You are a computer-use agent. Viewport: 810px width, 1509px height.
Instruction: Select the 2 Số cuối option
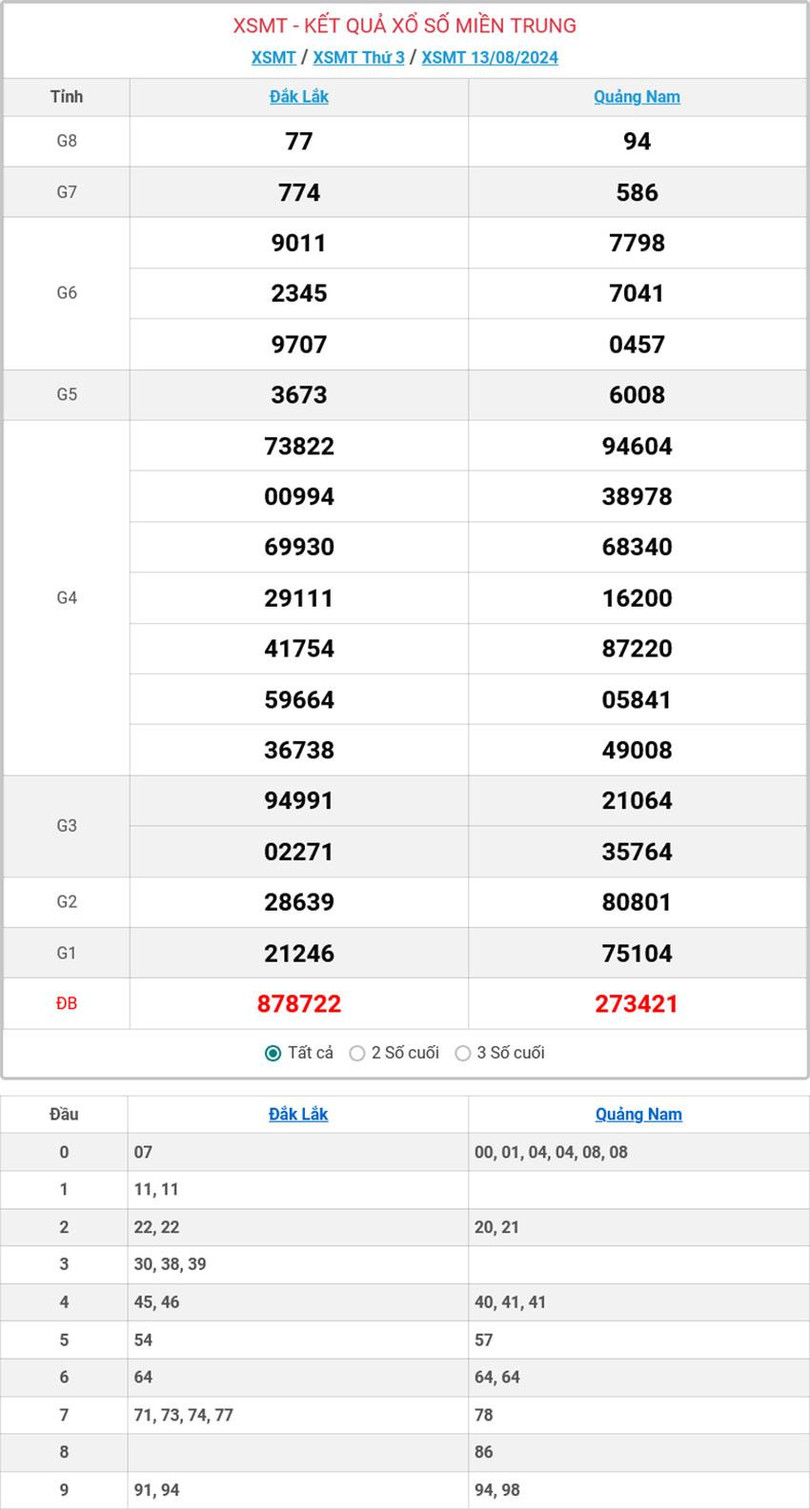click(x=357, y=1053)
